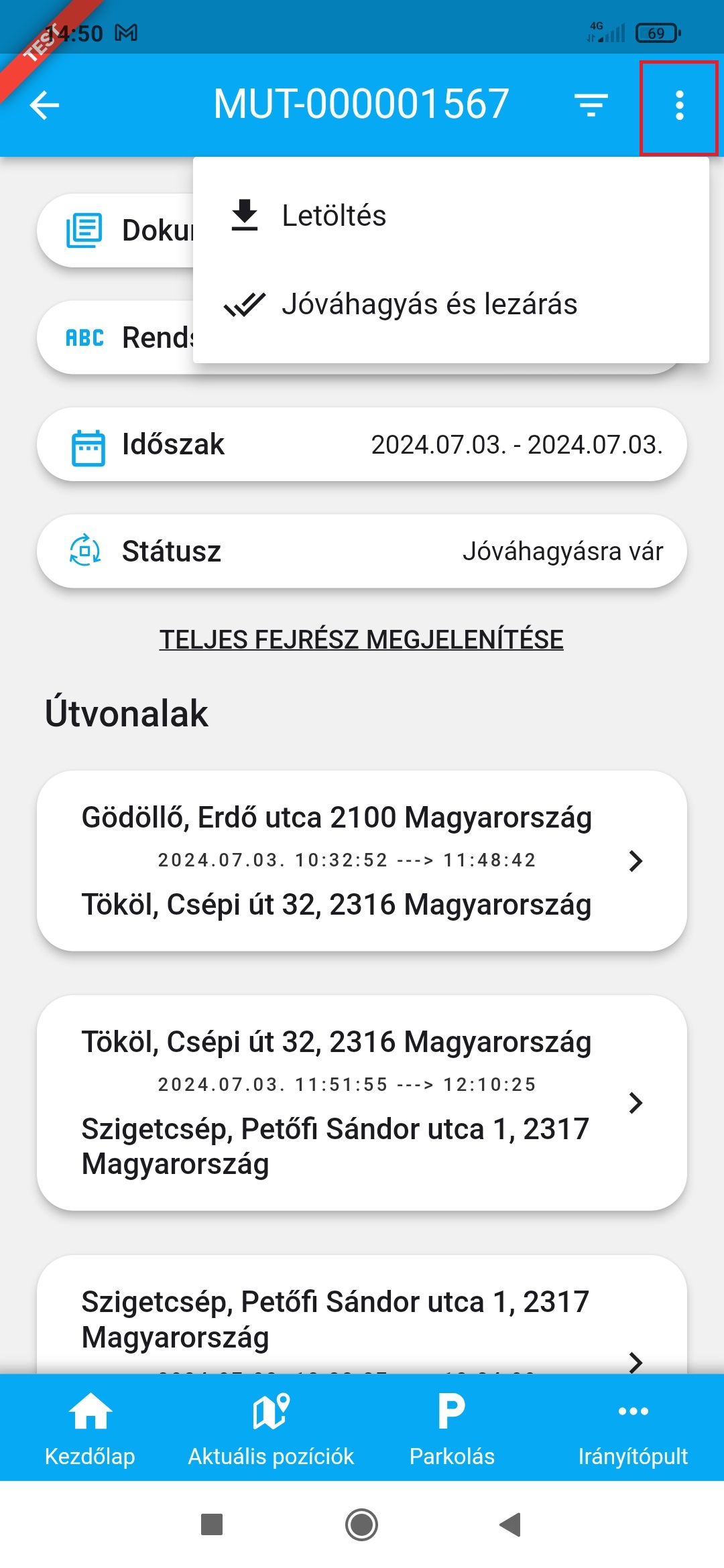The width and height of the screenshot is (724, 1568).
Task: Open the Parkolás tab
Action: [x=452, y=1427]
